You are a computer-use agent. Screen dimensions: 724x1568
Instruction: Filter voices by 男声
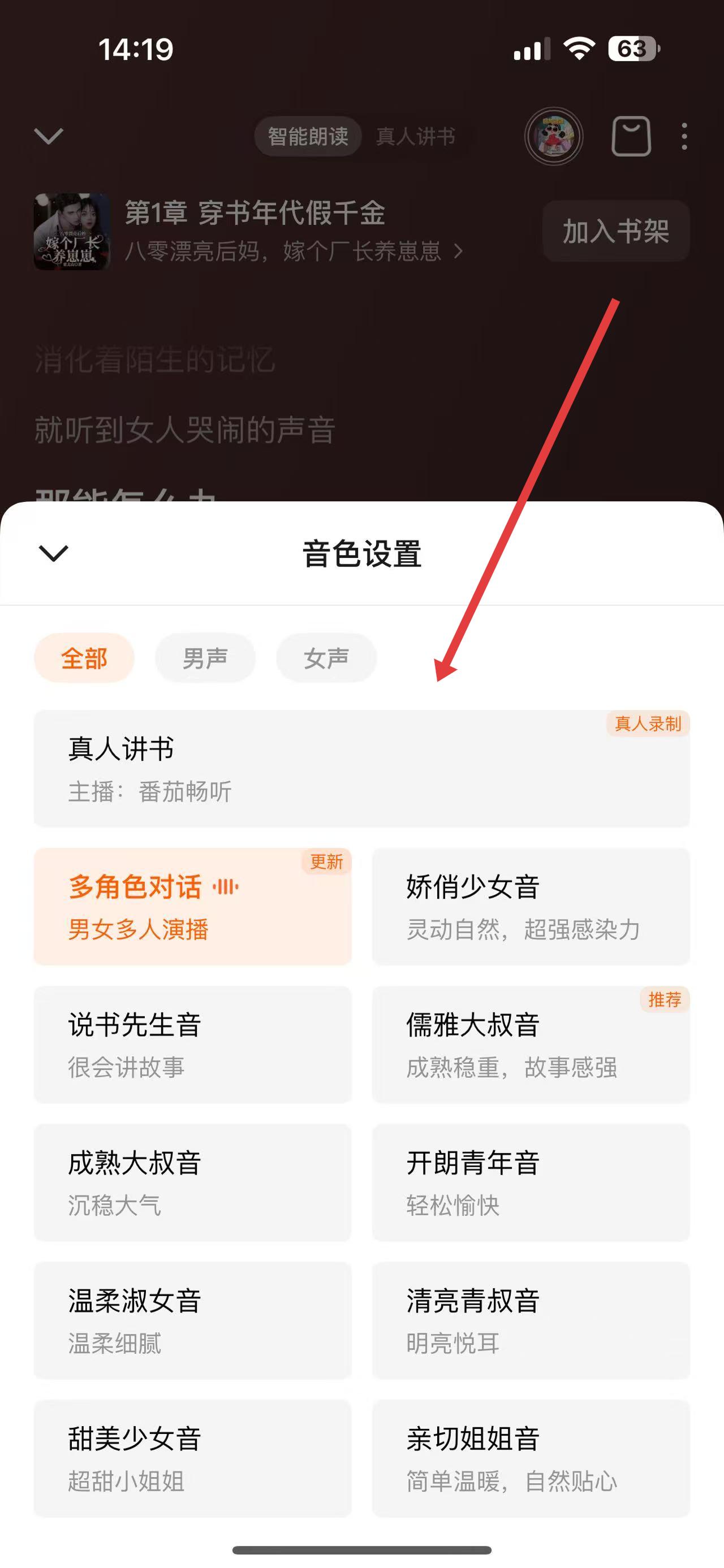205,658
